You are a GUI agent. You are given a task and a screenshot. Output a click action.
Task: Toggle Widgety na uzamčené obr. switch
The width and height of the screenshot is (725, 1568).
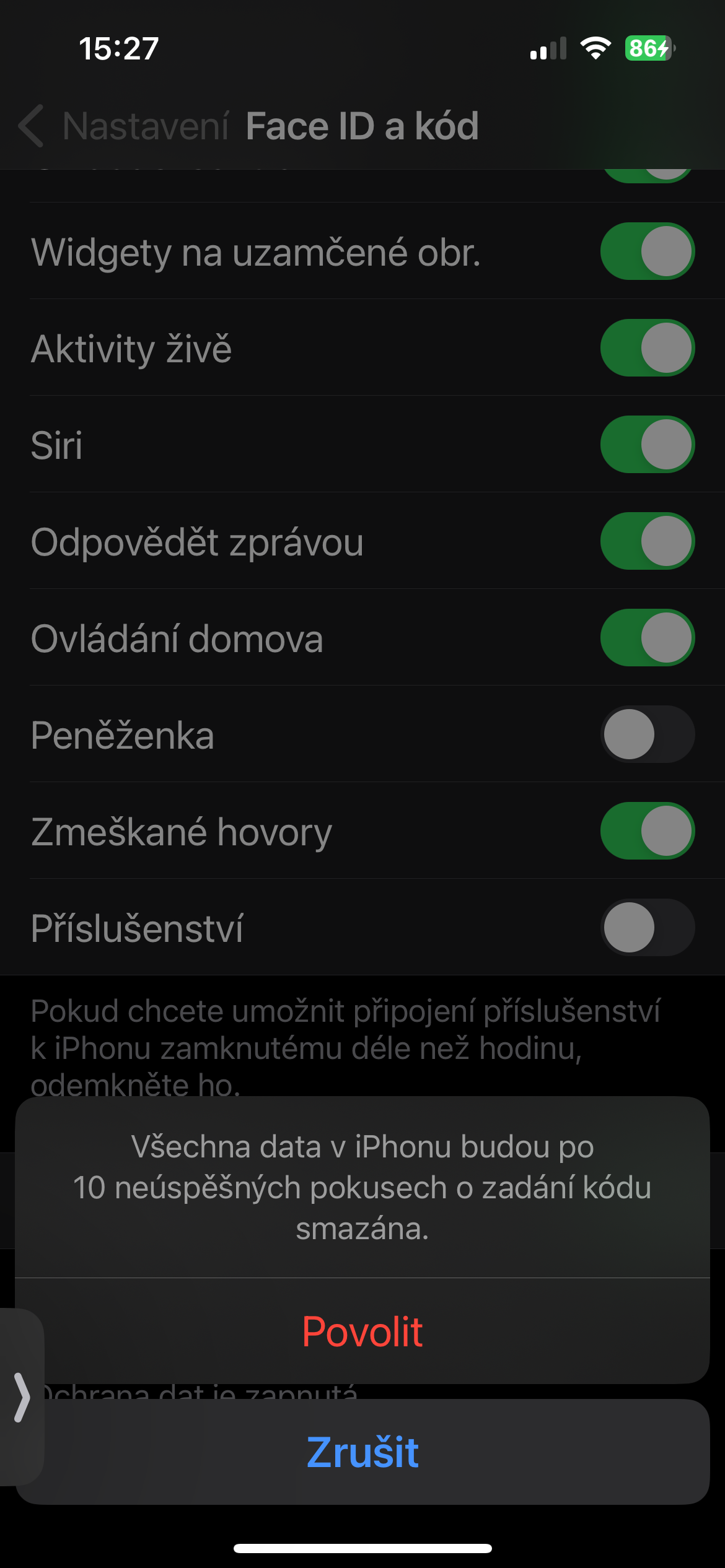(647, 251)
